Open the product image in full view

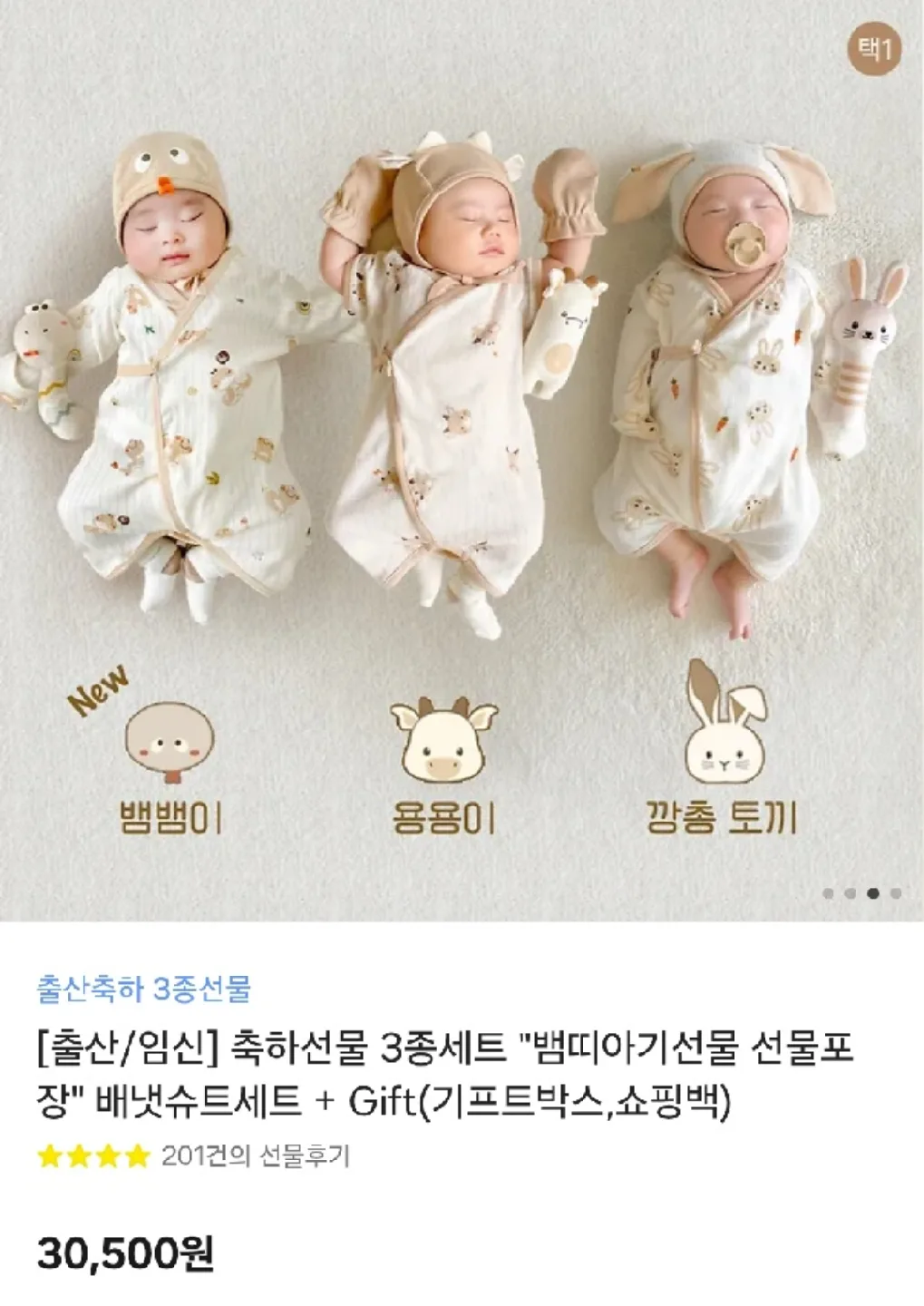point(462,408)
